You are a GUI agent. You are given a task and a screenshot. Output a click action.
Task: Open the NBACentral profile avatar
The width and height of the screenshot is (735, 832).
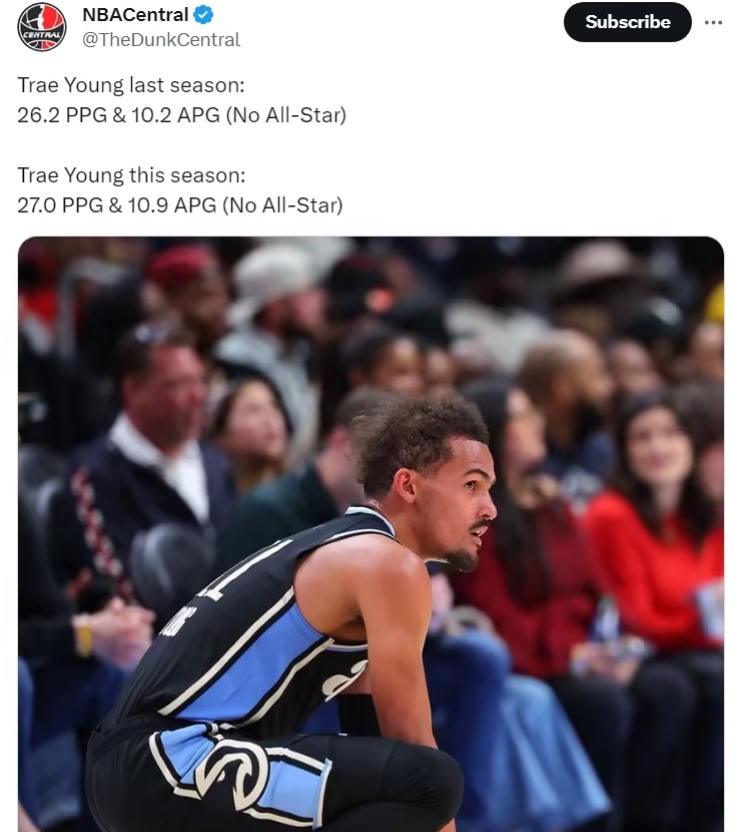click(x=41, y=27)
